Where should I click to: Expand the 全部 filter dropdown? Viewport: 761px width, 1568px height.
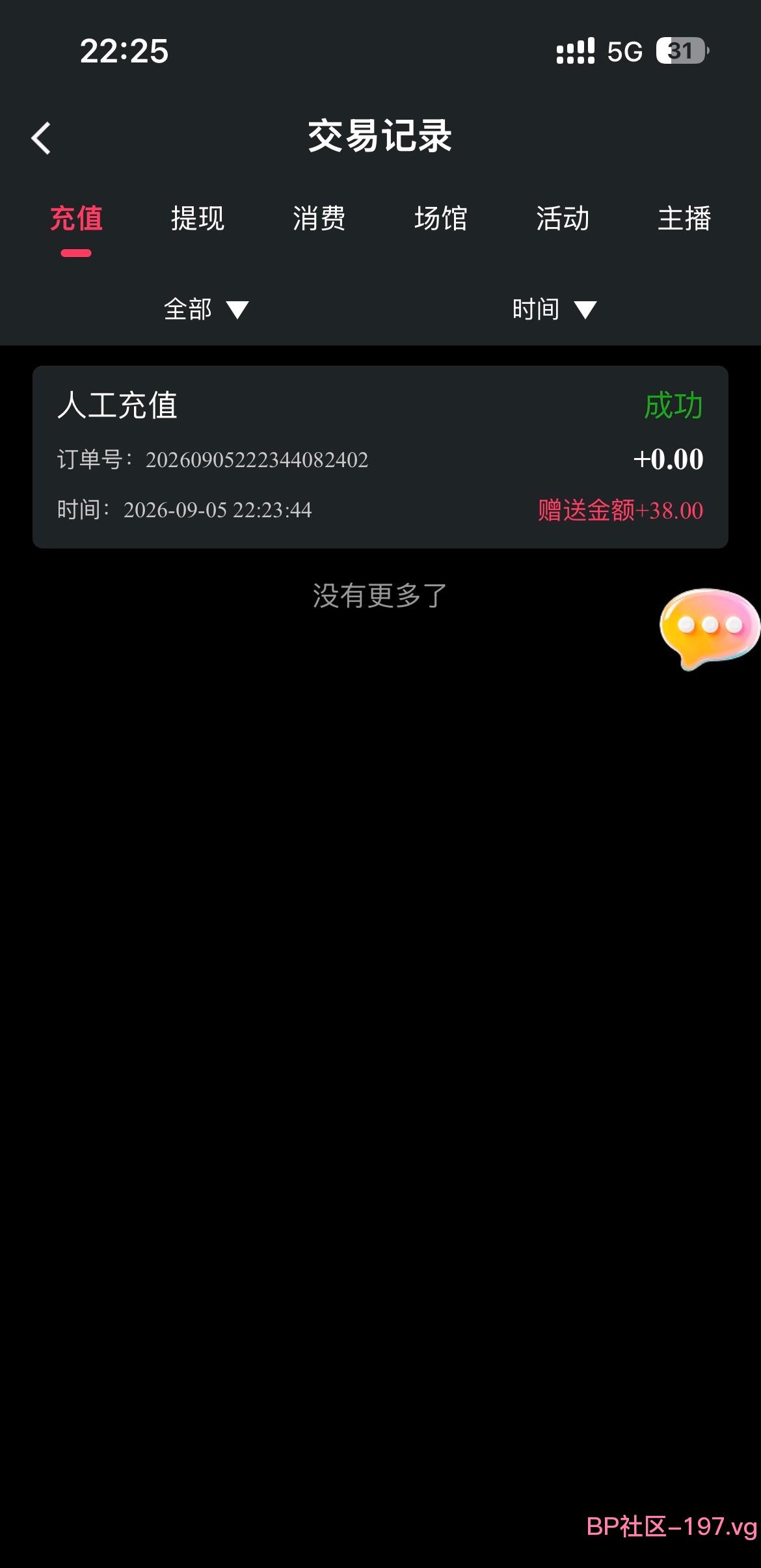(x=206, y=309)
